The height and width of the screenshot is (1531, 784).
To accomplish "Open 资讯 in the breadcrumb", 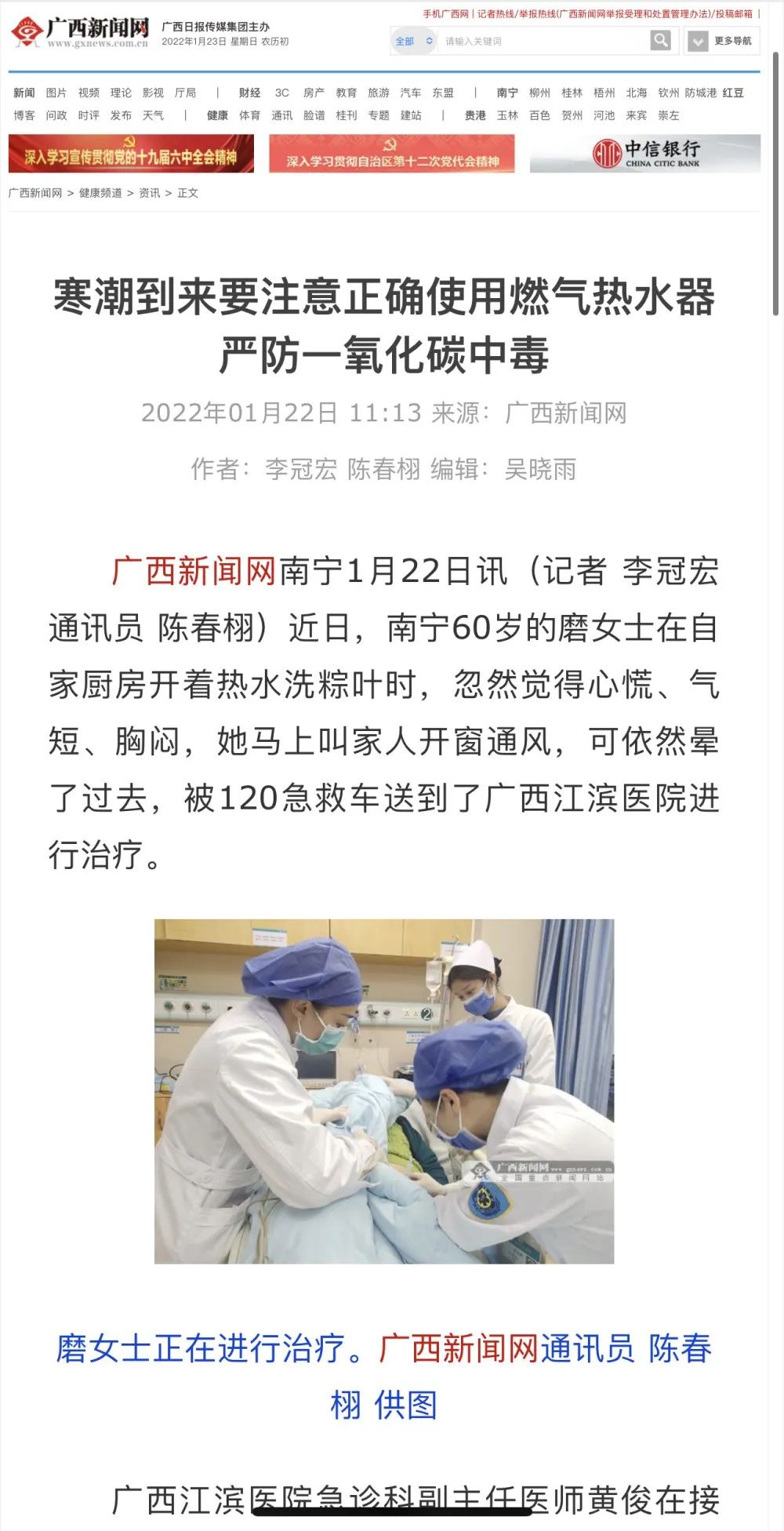I will pyautogui.click(x=150, y=193).
